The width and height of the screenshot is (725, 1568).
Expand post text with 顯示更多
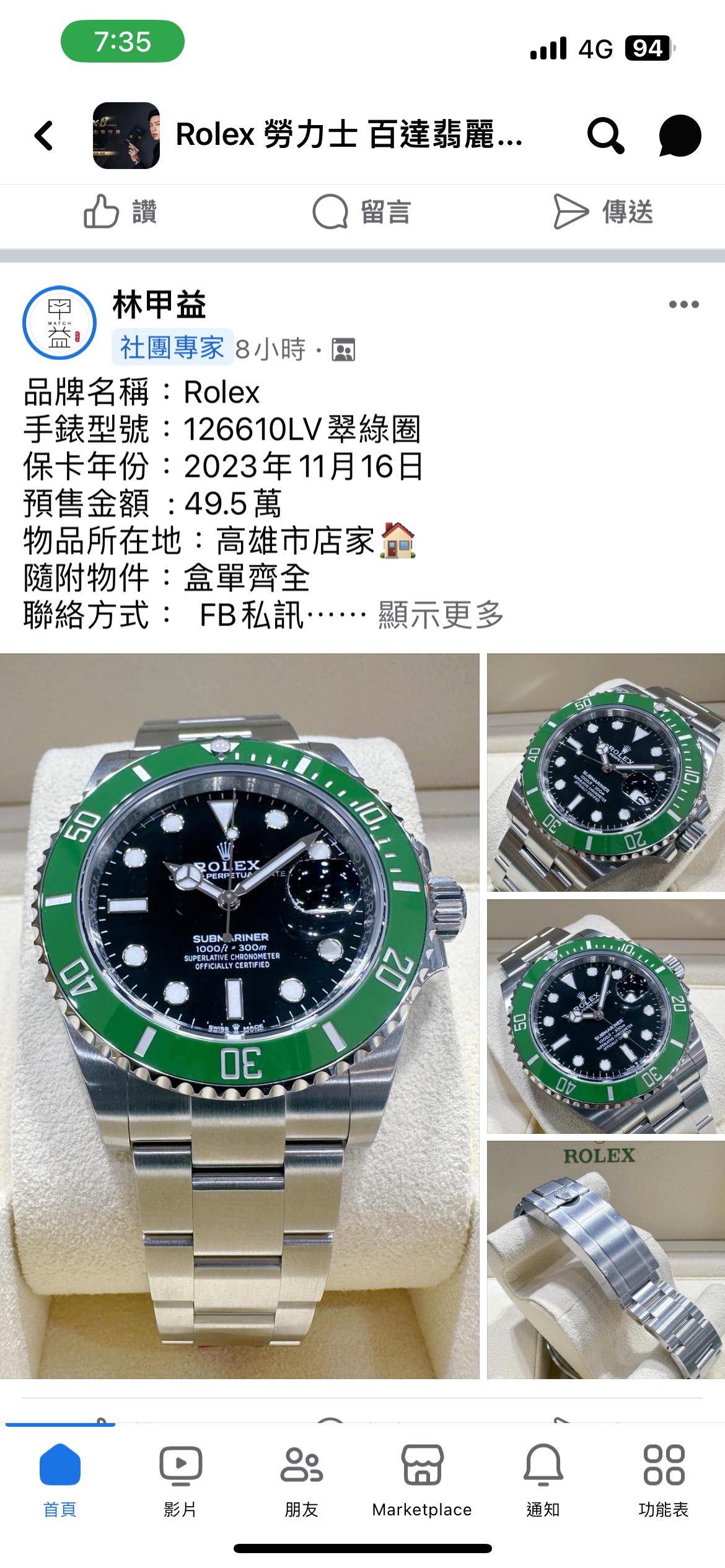click(441, 615)
